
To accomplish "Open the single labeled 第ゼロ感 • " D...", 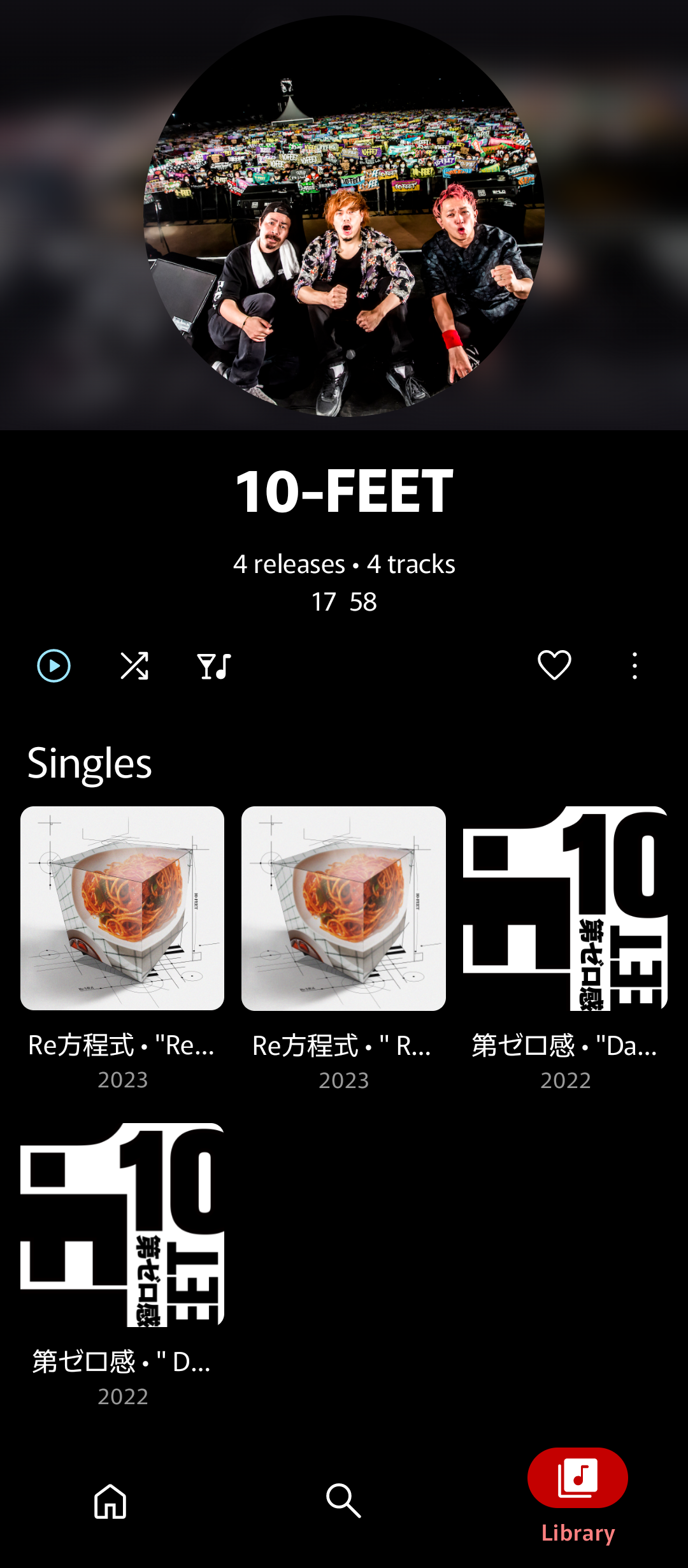I will click(x=122, y=1225).
